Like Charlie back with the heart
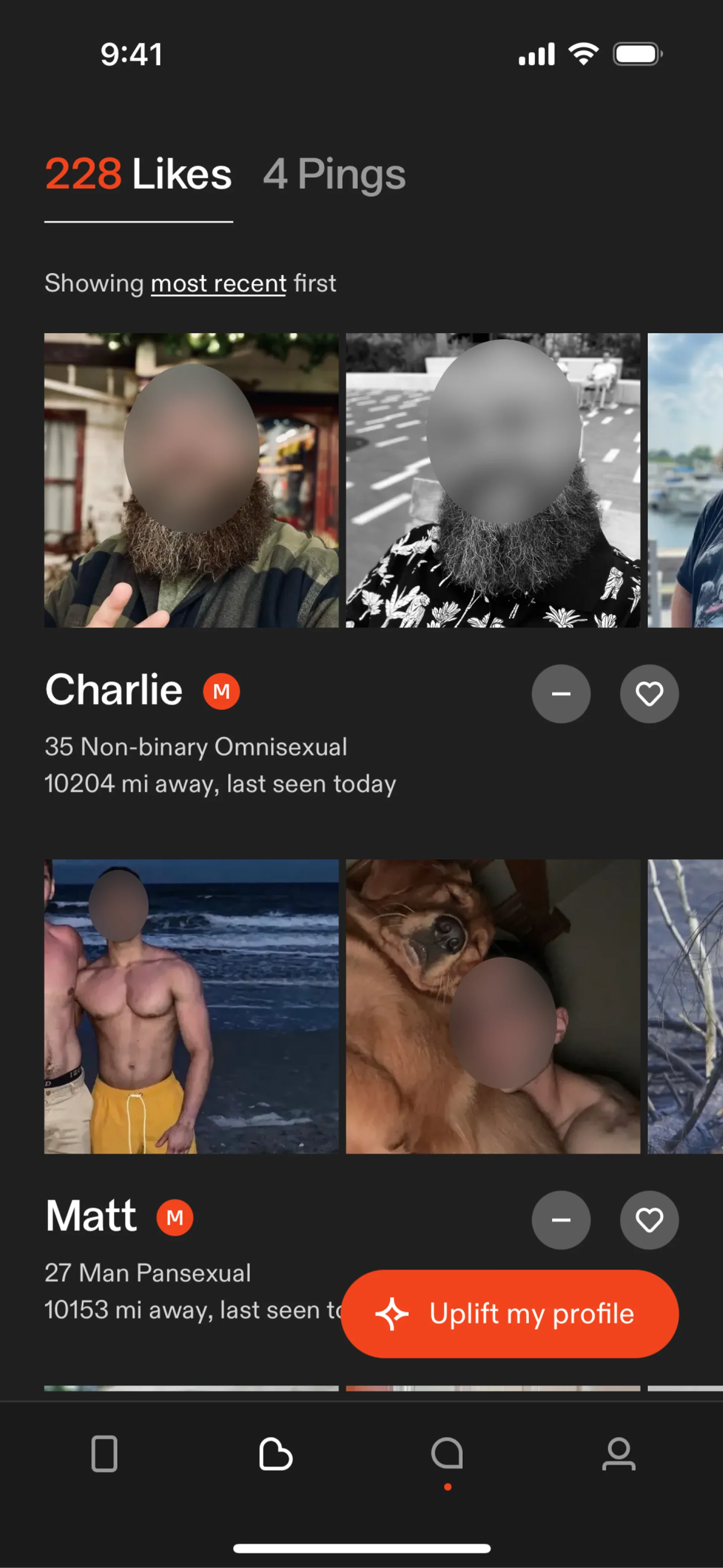 pos(649,693)
